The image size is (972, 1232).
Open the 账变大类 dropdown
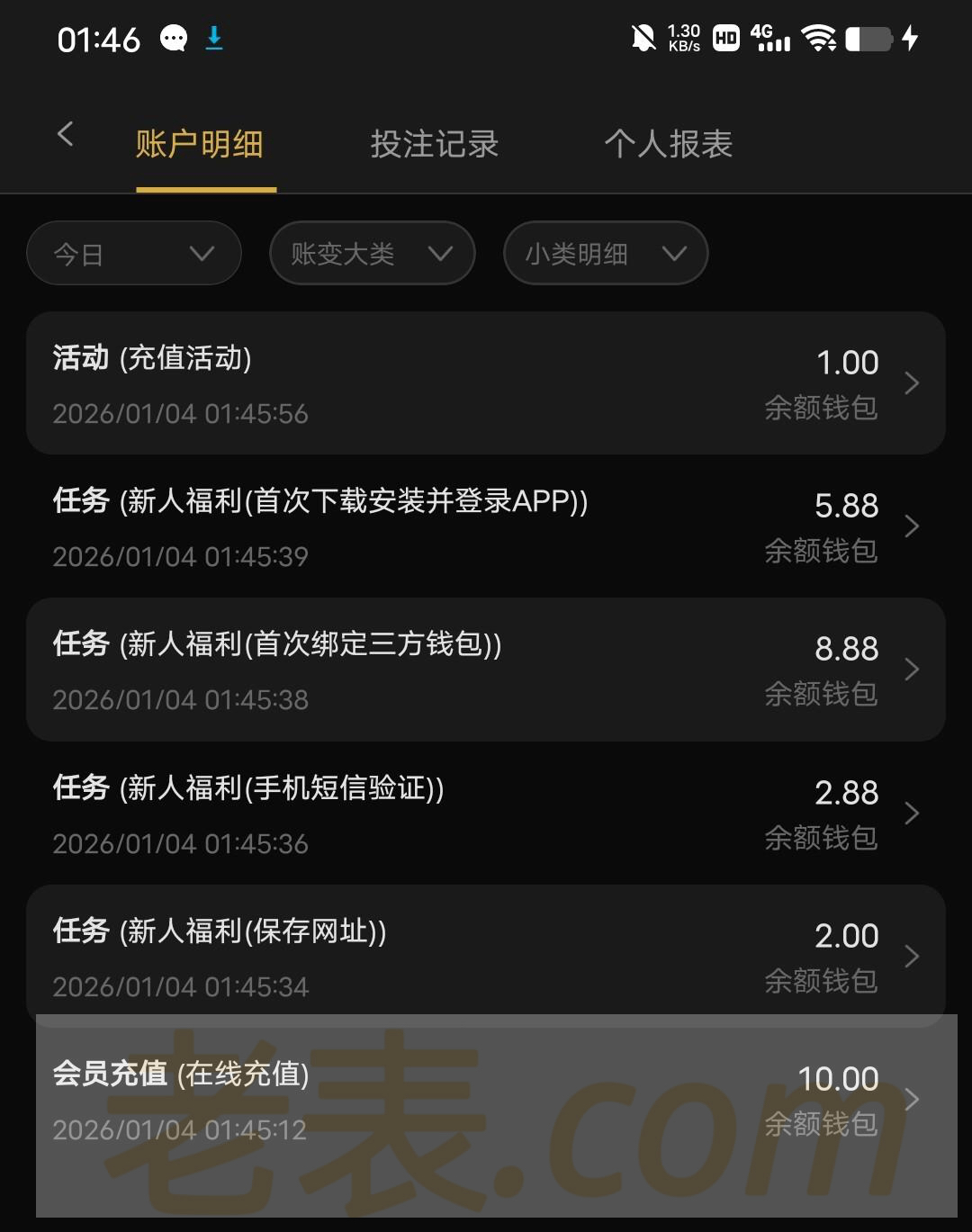(372, 254)
